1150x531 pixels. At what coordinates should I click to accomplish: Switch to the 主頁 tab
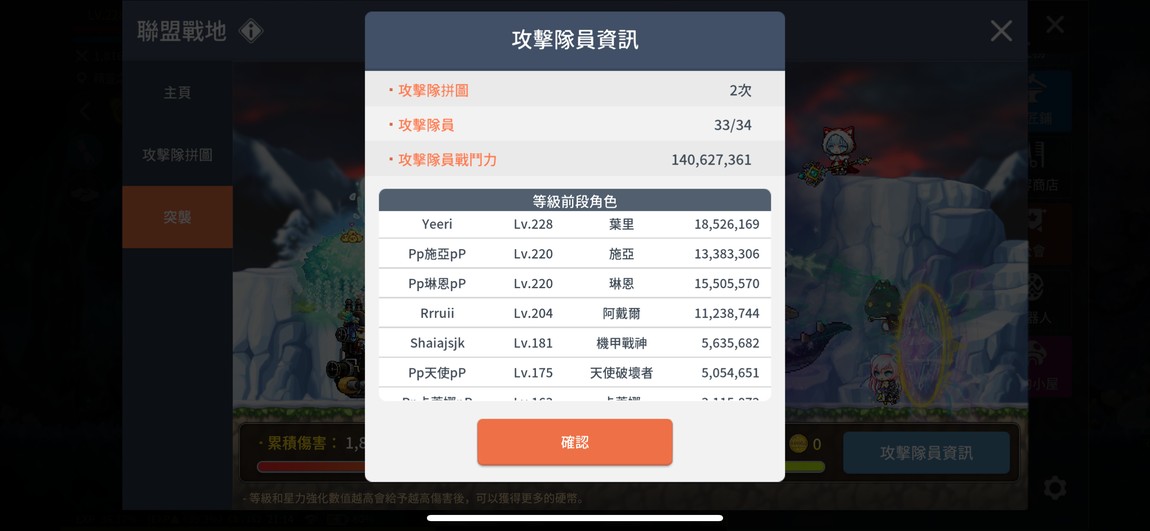(177, 92)
